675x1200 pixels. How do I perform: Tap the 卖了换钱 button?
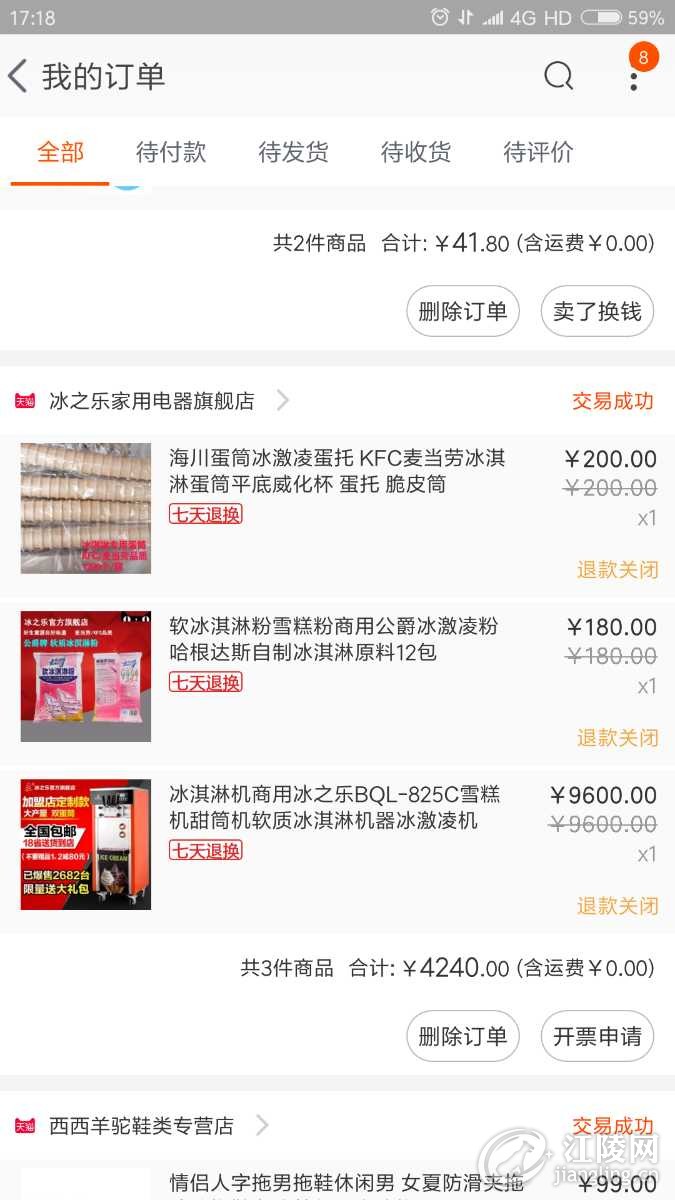[597, 311]
